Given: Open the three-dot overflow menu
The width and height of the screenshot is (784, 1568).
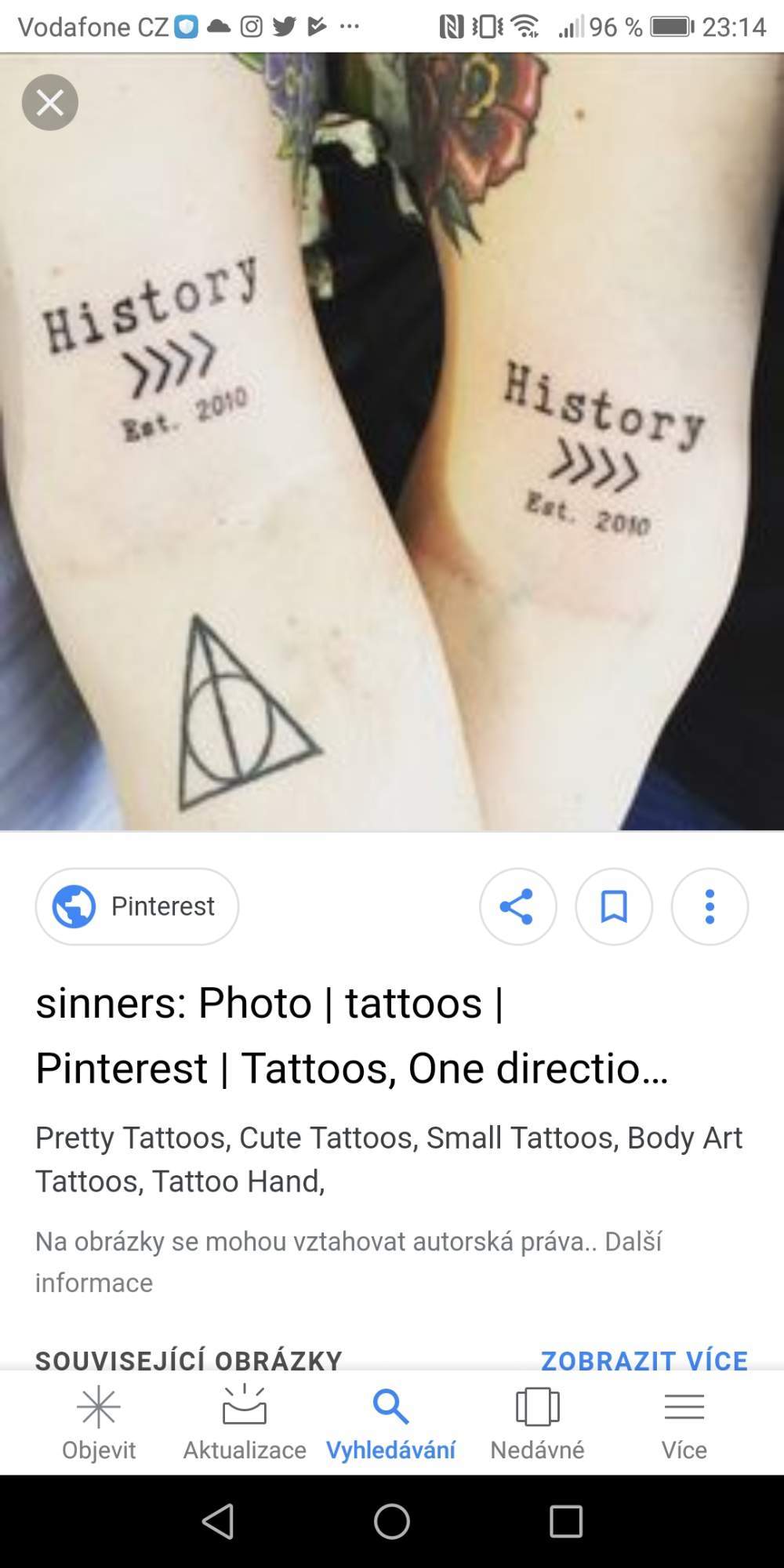Looking at the screenshot, I should point(710,906).
